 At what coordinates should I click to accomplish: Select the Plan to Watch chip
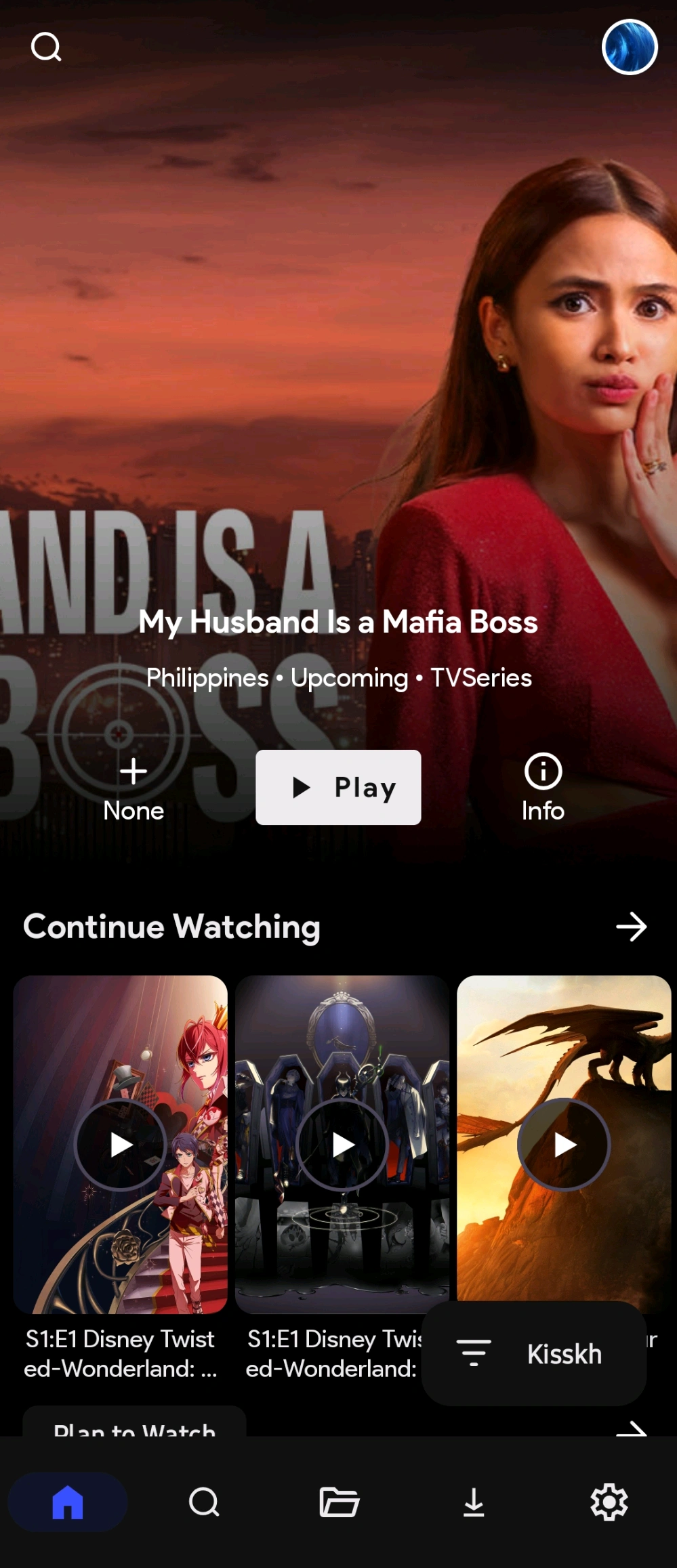pyautogui.click(x=134, y=1424)
